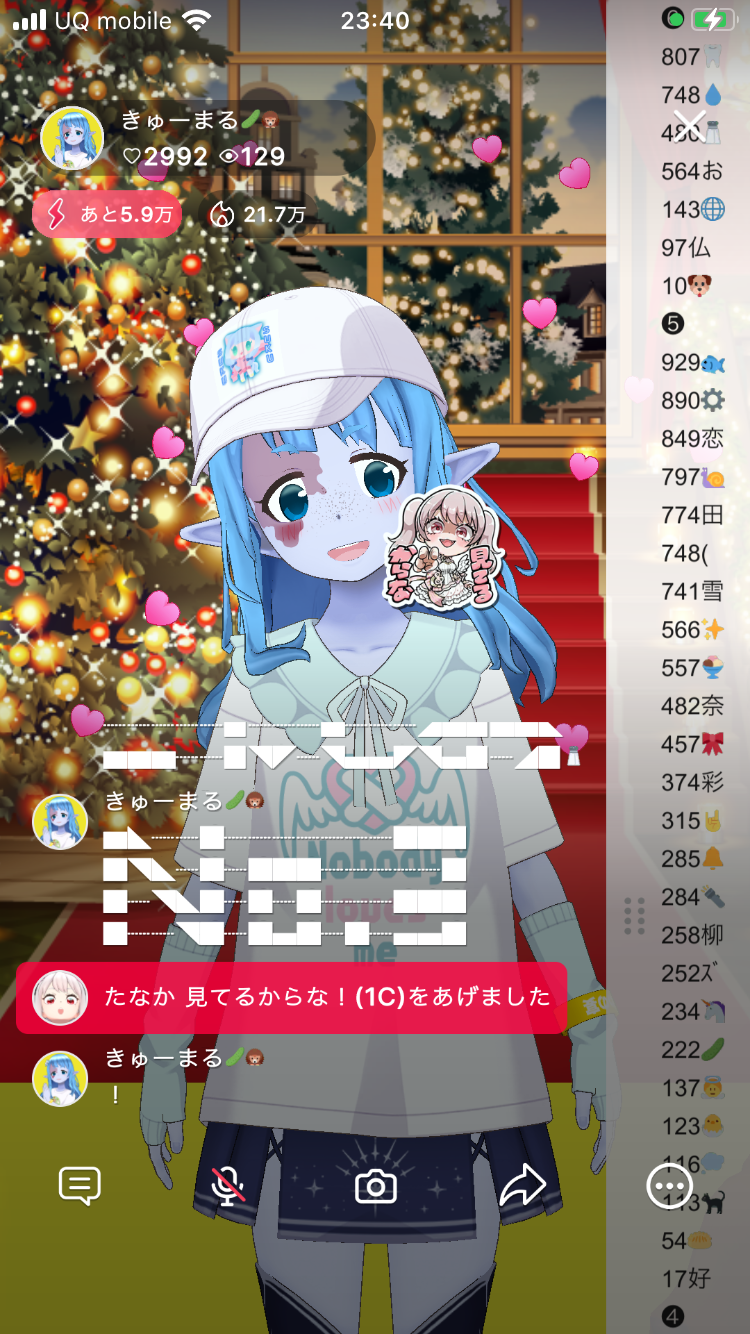
Task: Unmute the microphone
Action: (229, 1186)
